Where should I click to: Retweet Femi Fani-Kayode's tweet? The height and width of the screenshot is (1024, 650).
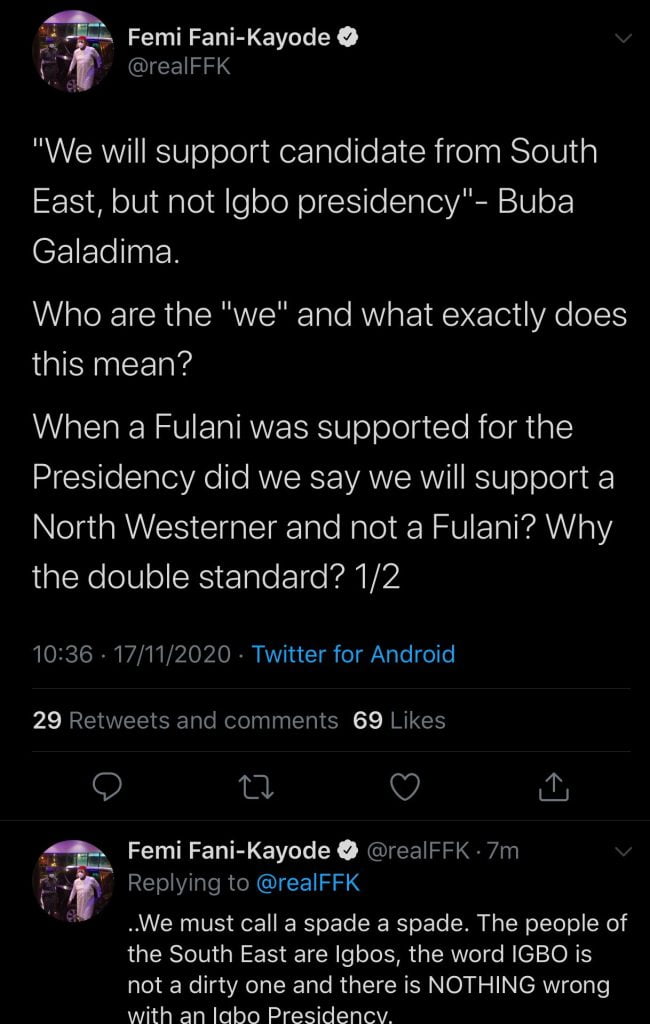(x=256, y=788)
